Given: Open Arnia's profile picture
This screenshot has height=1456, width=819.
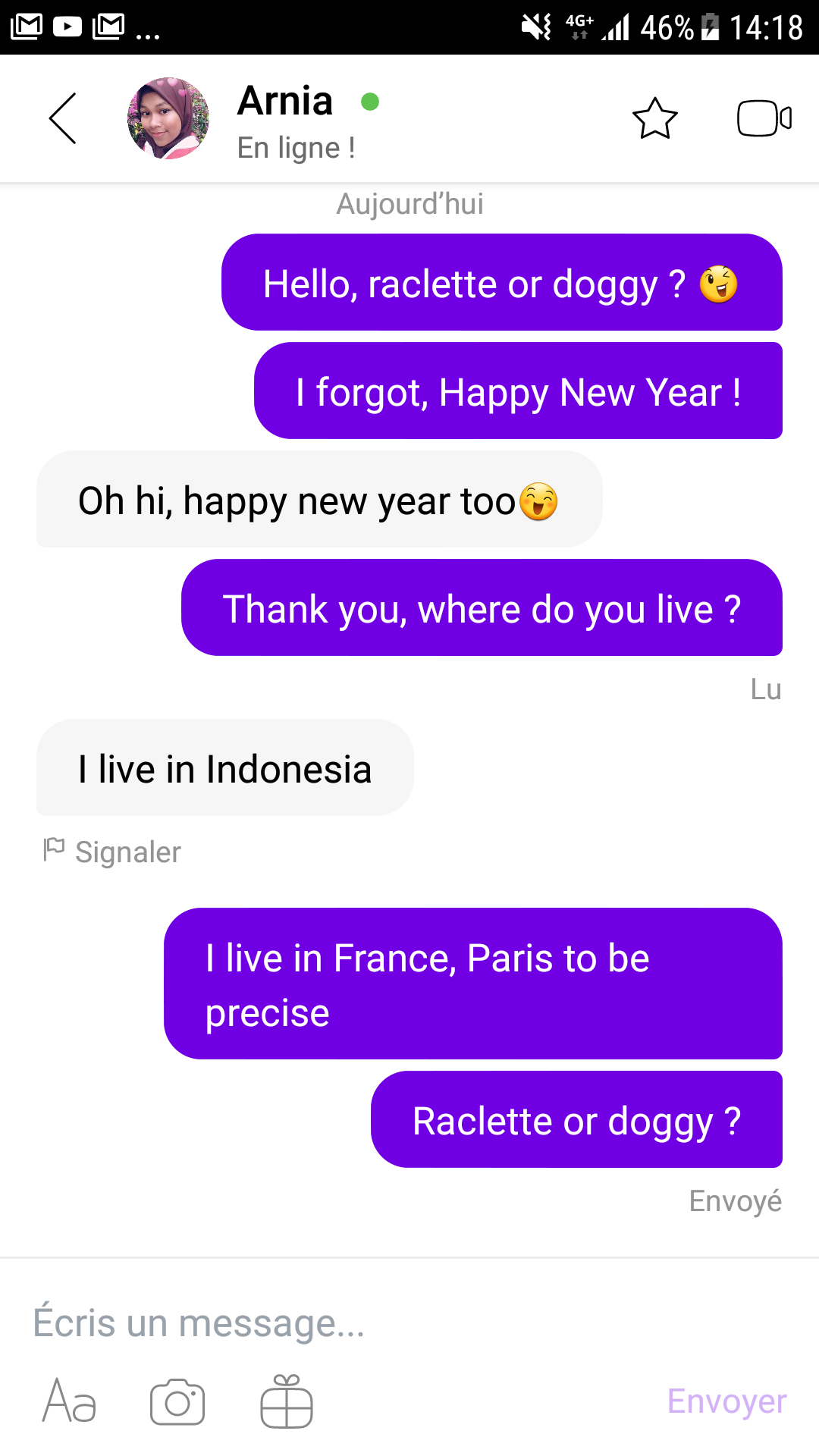Looking at the screenshot, I should tap(168, 118).
